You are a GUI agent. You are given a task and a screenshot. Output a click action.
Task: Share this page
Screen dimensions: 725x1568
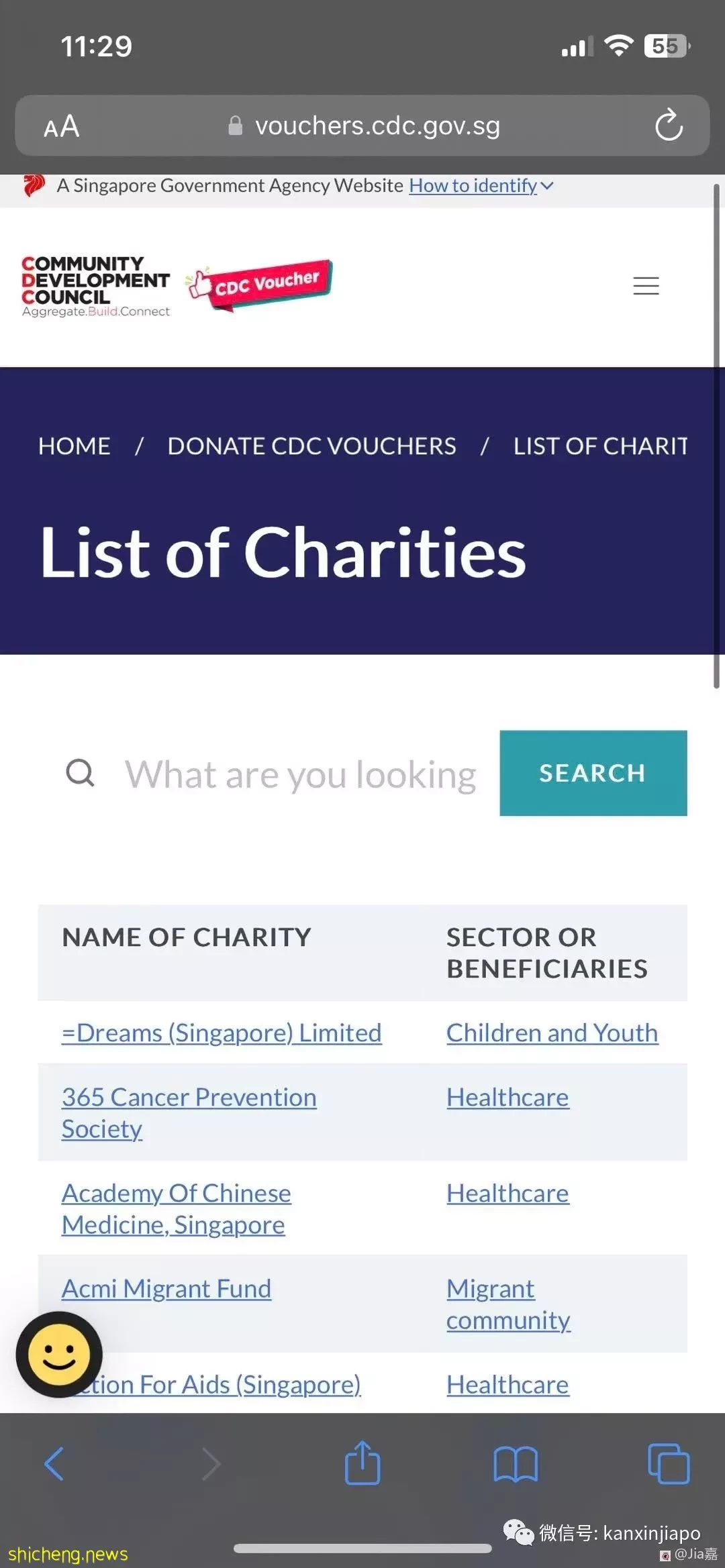(362, 1463)
